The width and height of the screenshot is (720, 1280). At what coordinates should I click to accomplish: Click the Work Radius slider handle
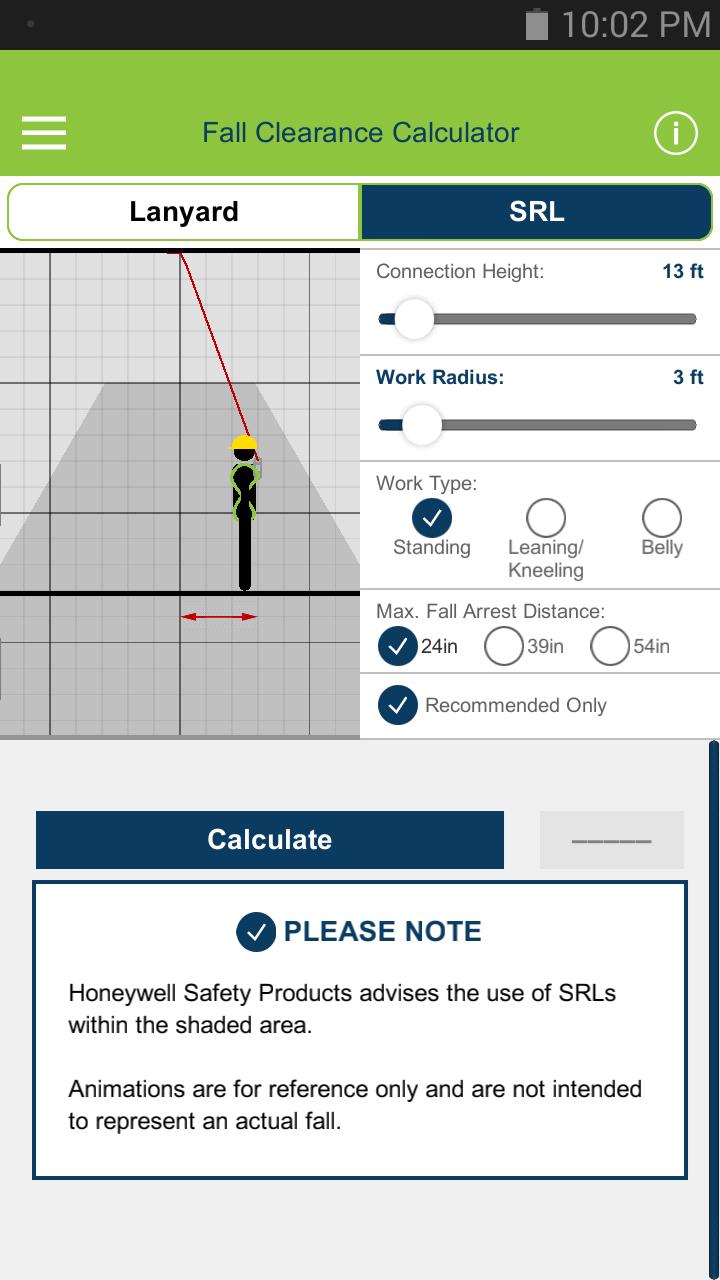coord(420,425)
